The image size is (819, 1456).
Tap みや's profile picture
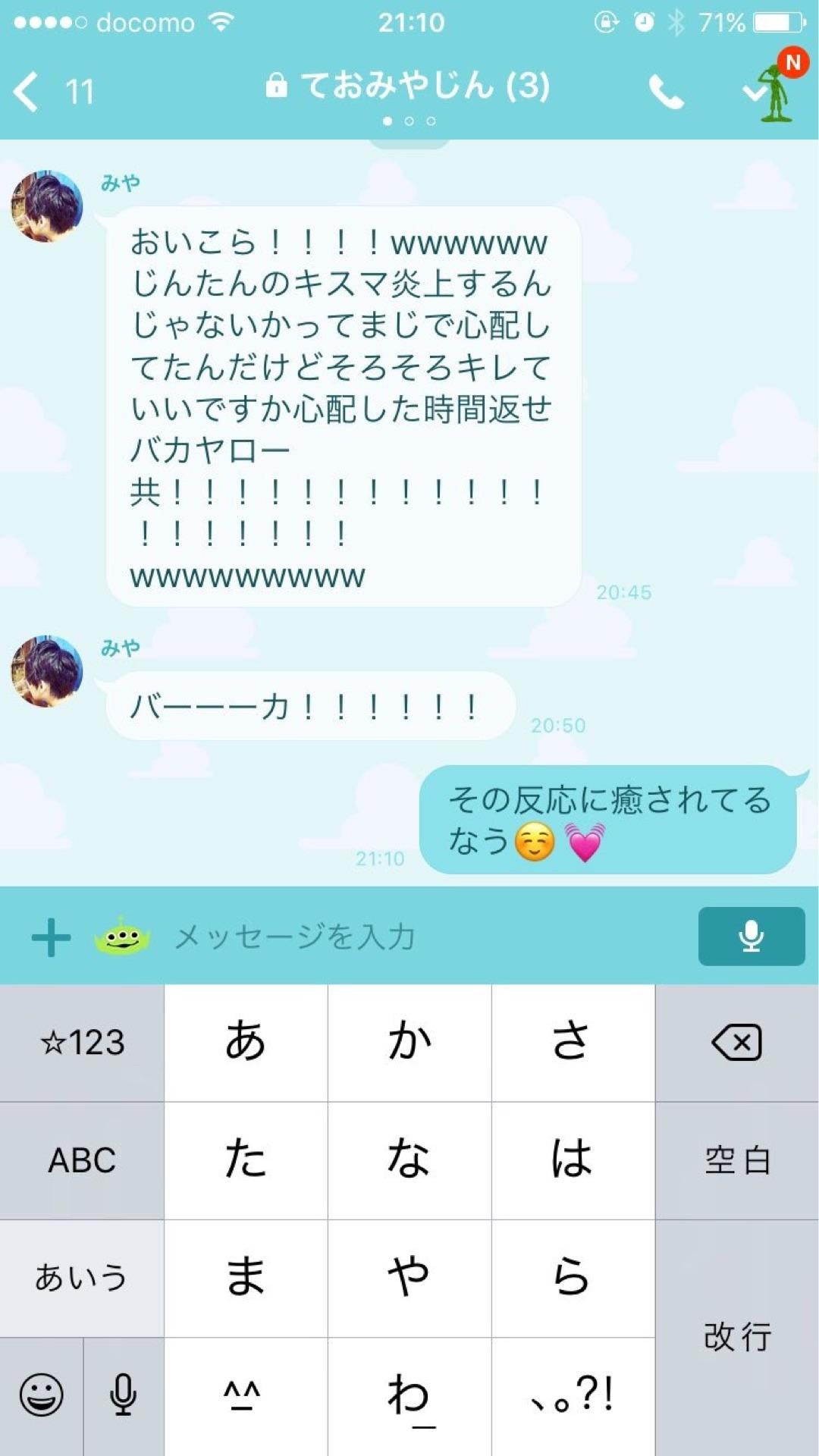click(47, 206)
